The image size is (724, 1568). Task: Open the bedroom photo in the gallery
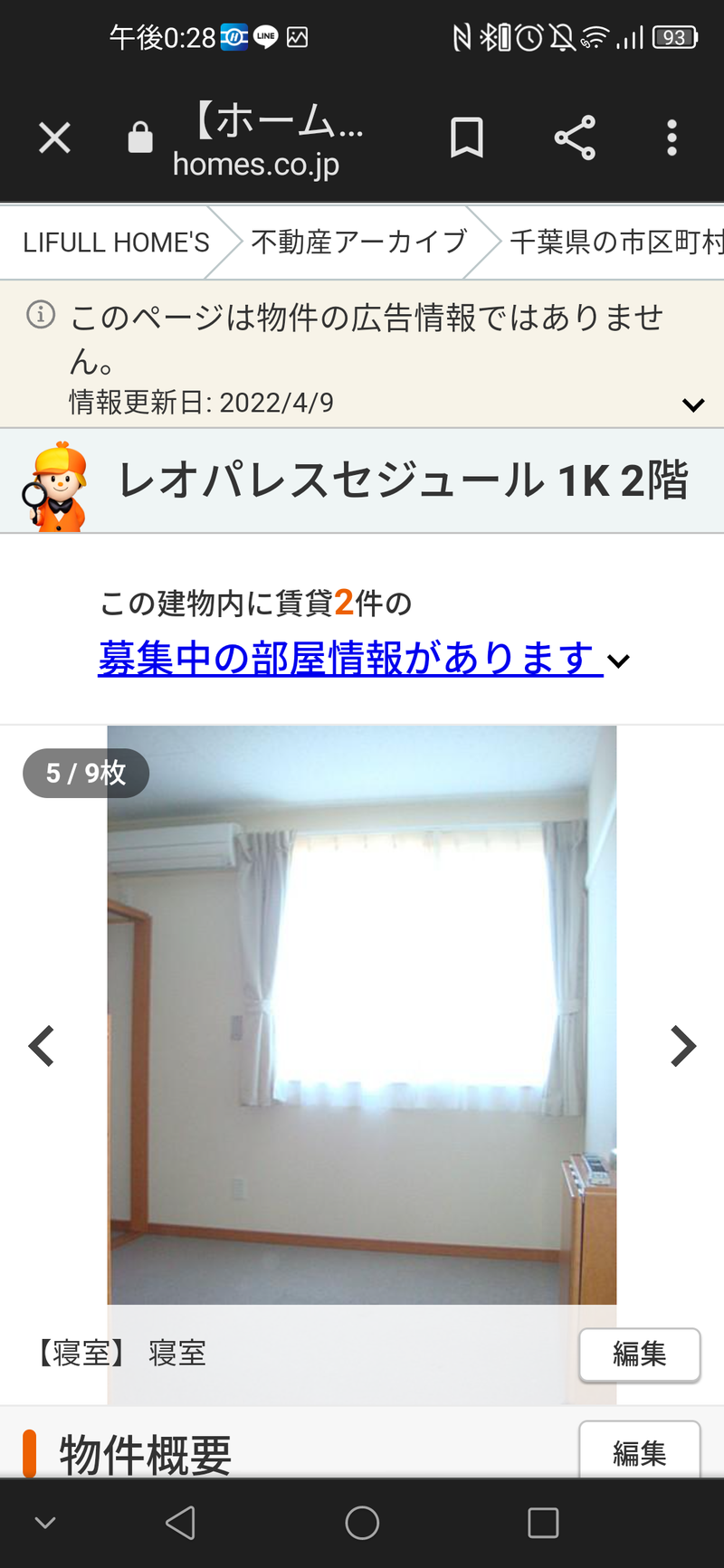coord(362,1013)
